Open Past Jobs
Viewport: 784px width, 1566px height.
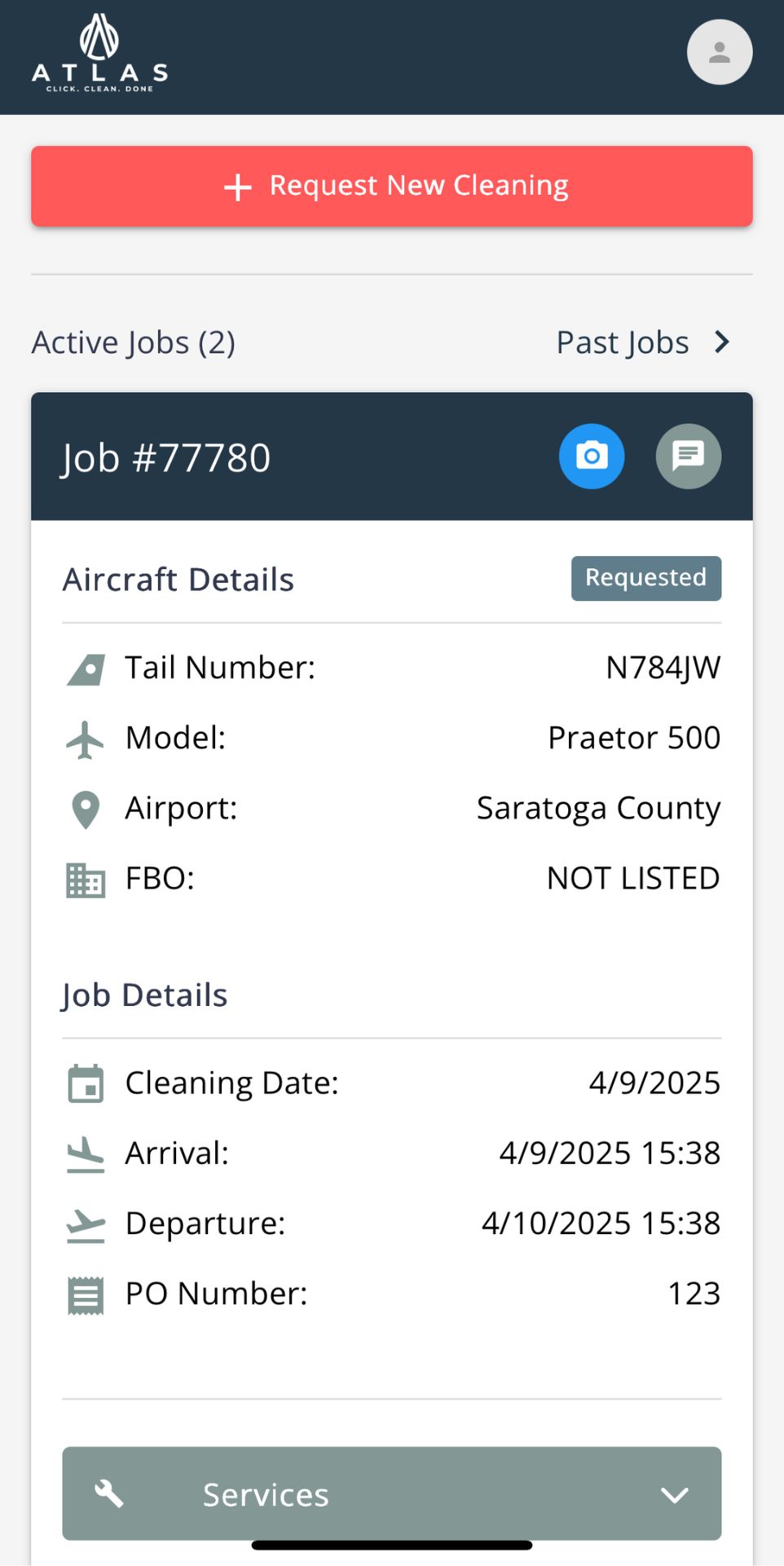pyautogui.click(x=643, y=342)
